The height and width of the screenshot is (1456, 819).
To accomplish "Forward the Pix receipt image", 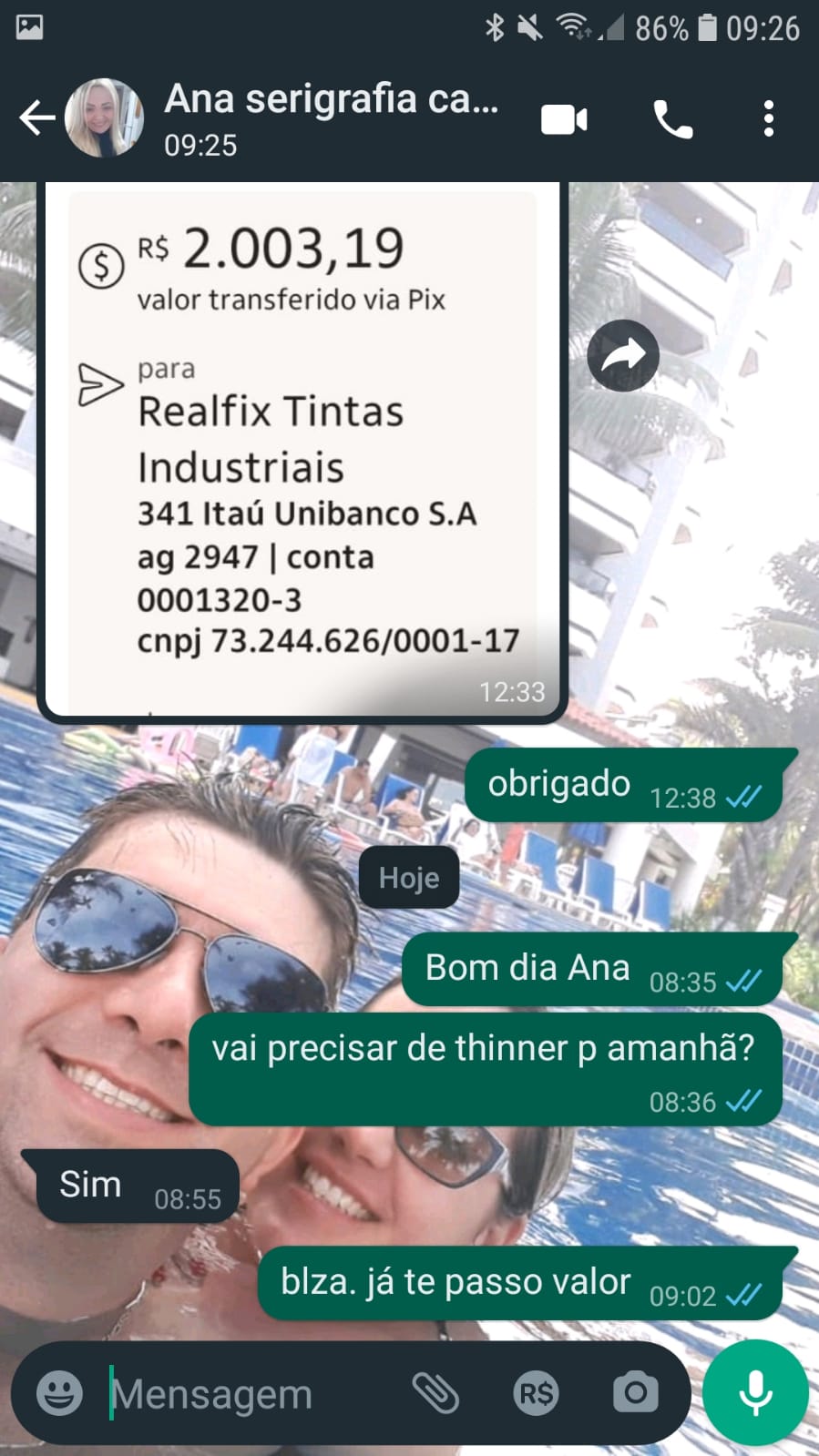I will [x=623, y=355].
